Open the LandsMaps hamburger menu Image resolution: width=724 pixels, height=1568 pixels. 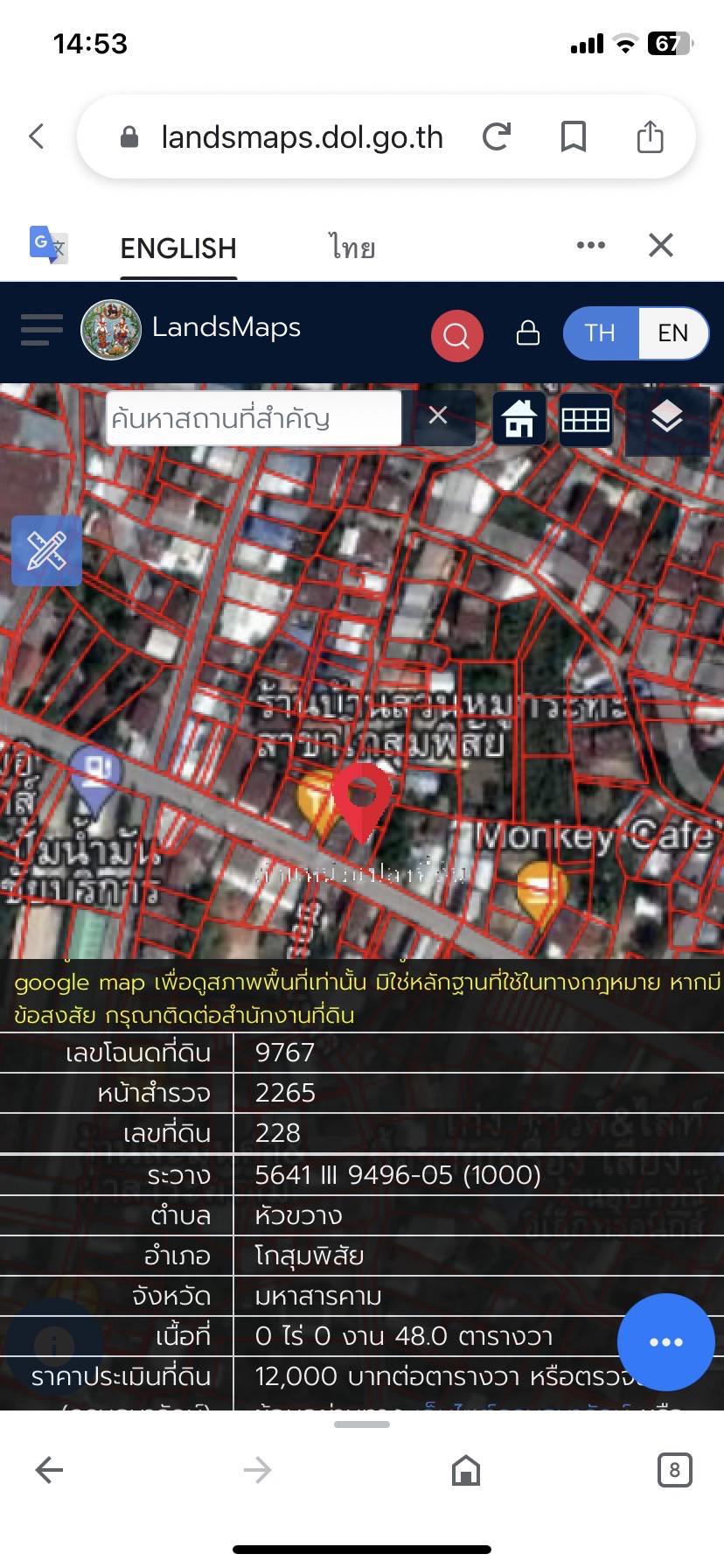tap(42, 330)
